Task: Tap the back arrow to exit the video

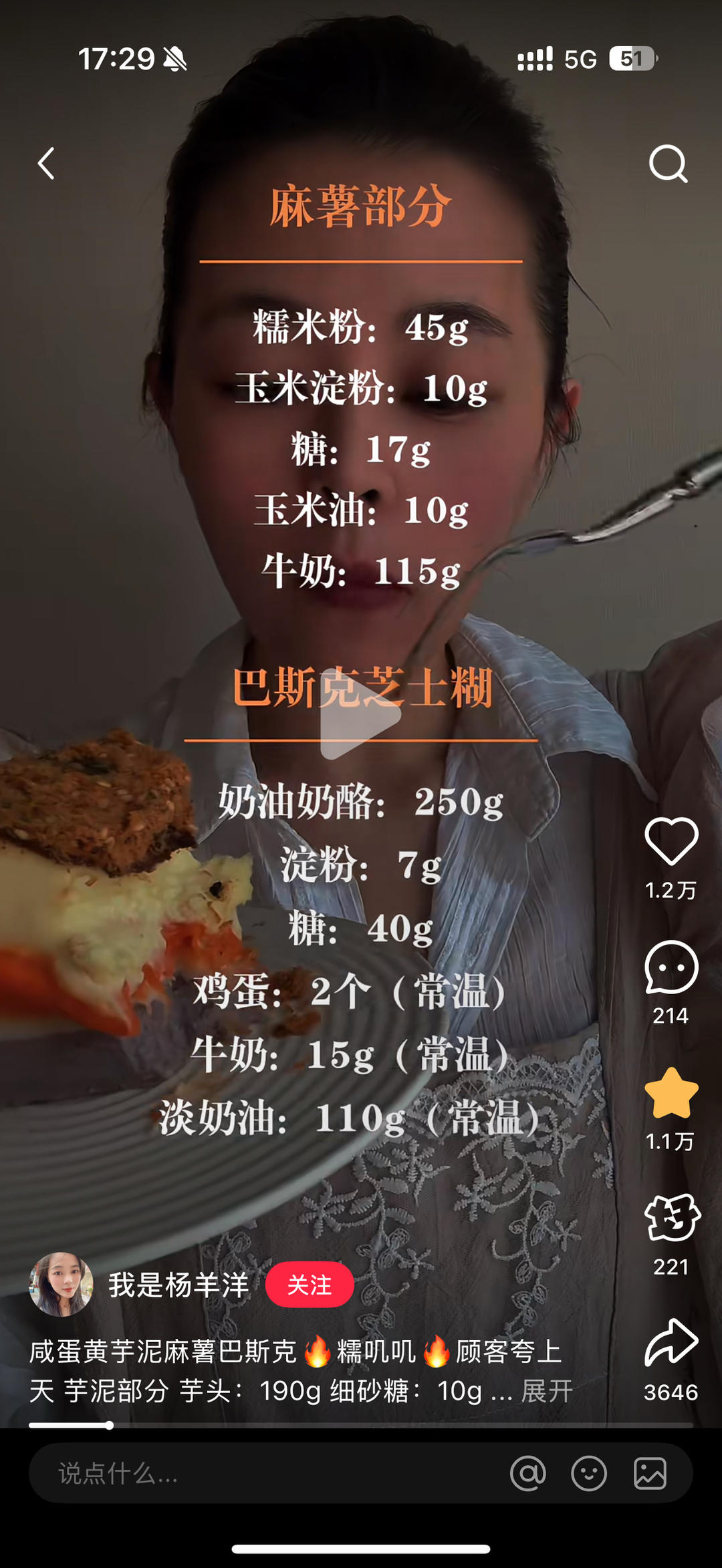Action: pyautogui.click(x=45, y=164)
